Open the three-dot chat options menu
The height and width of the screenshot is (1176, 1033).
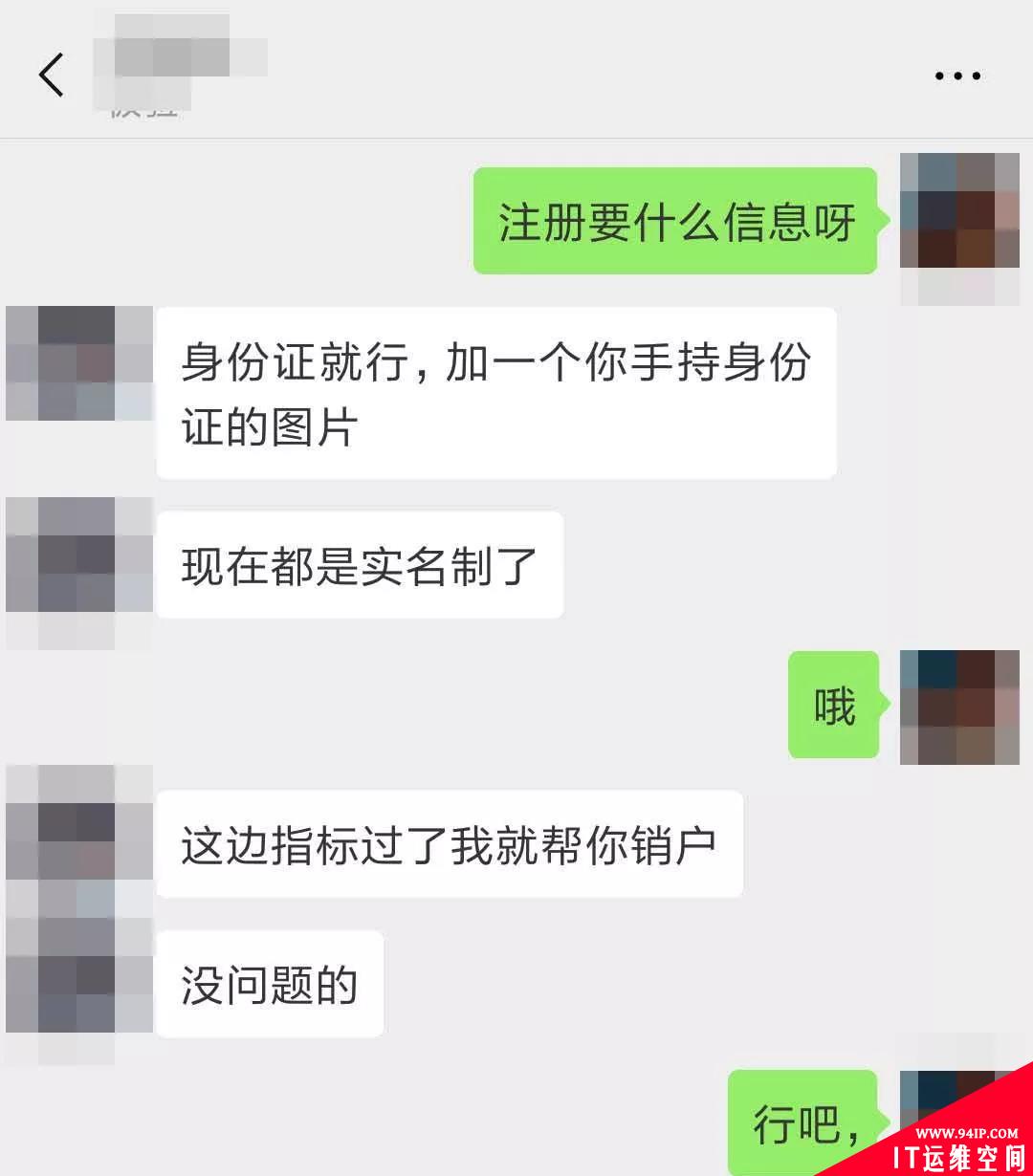pyautogui.click(x=957, y=76)
